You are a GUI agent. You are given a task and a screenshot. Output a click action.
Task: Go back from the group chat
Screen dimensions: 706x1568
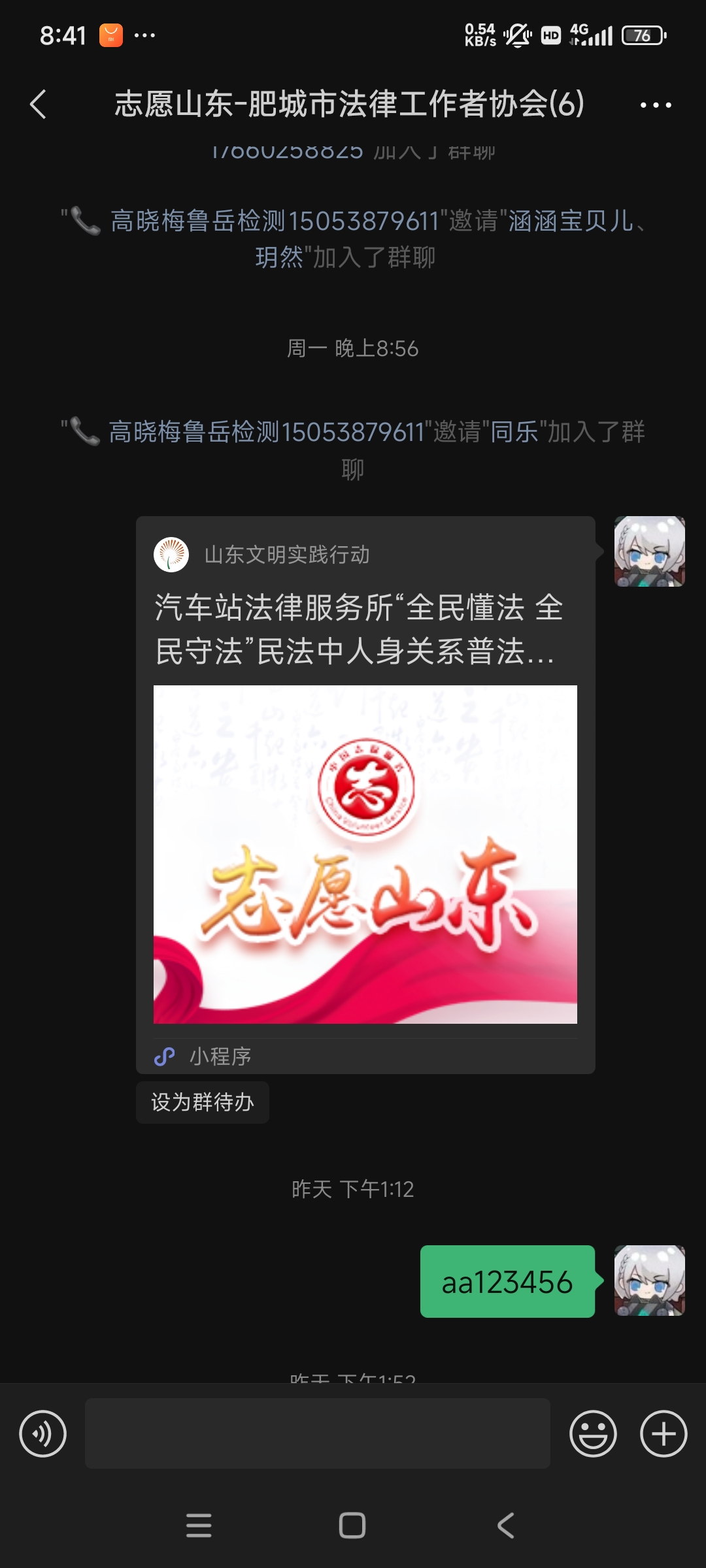[38, 105]
